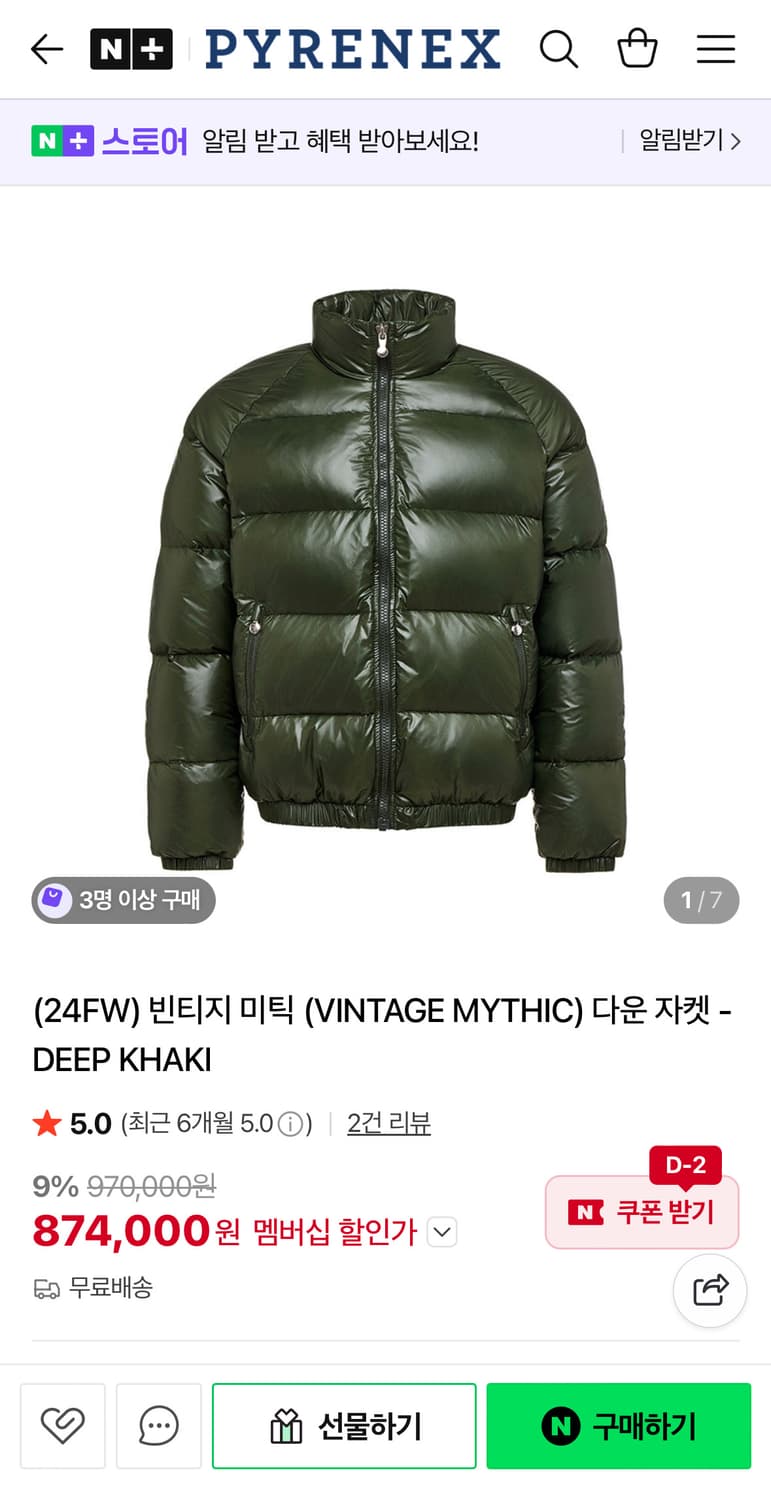Add the jacket to favorites with heart icon
This screenshot has height=1500, width=771.
[x=63, y=1426]
